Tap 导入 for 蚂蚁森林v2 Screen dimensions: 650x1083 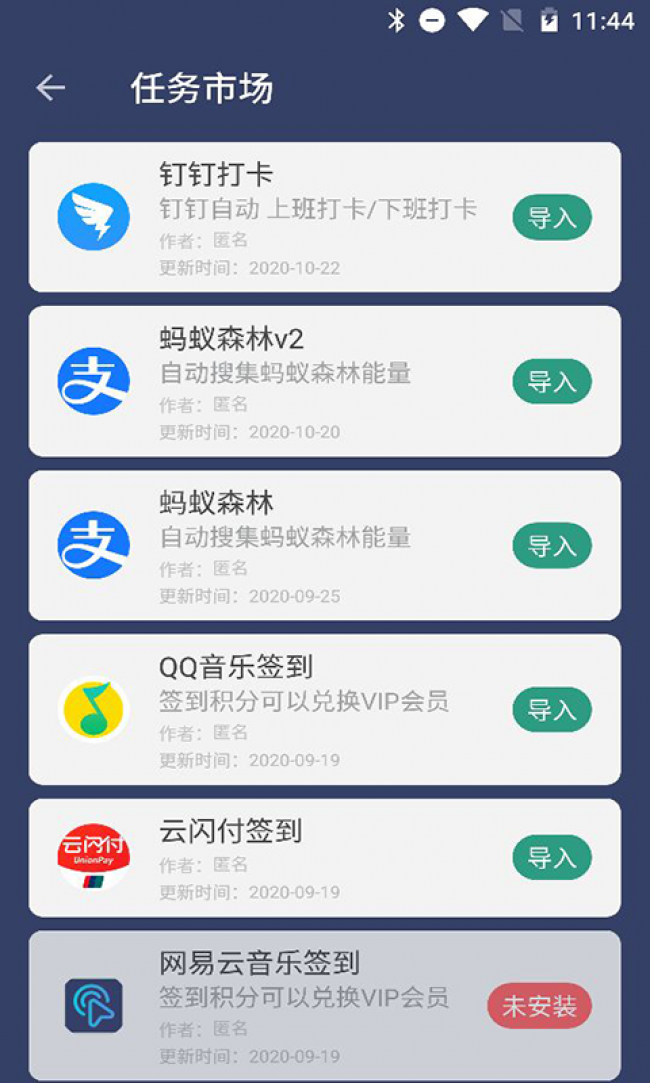click(552, 382)
